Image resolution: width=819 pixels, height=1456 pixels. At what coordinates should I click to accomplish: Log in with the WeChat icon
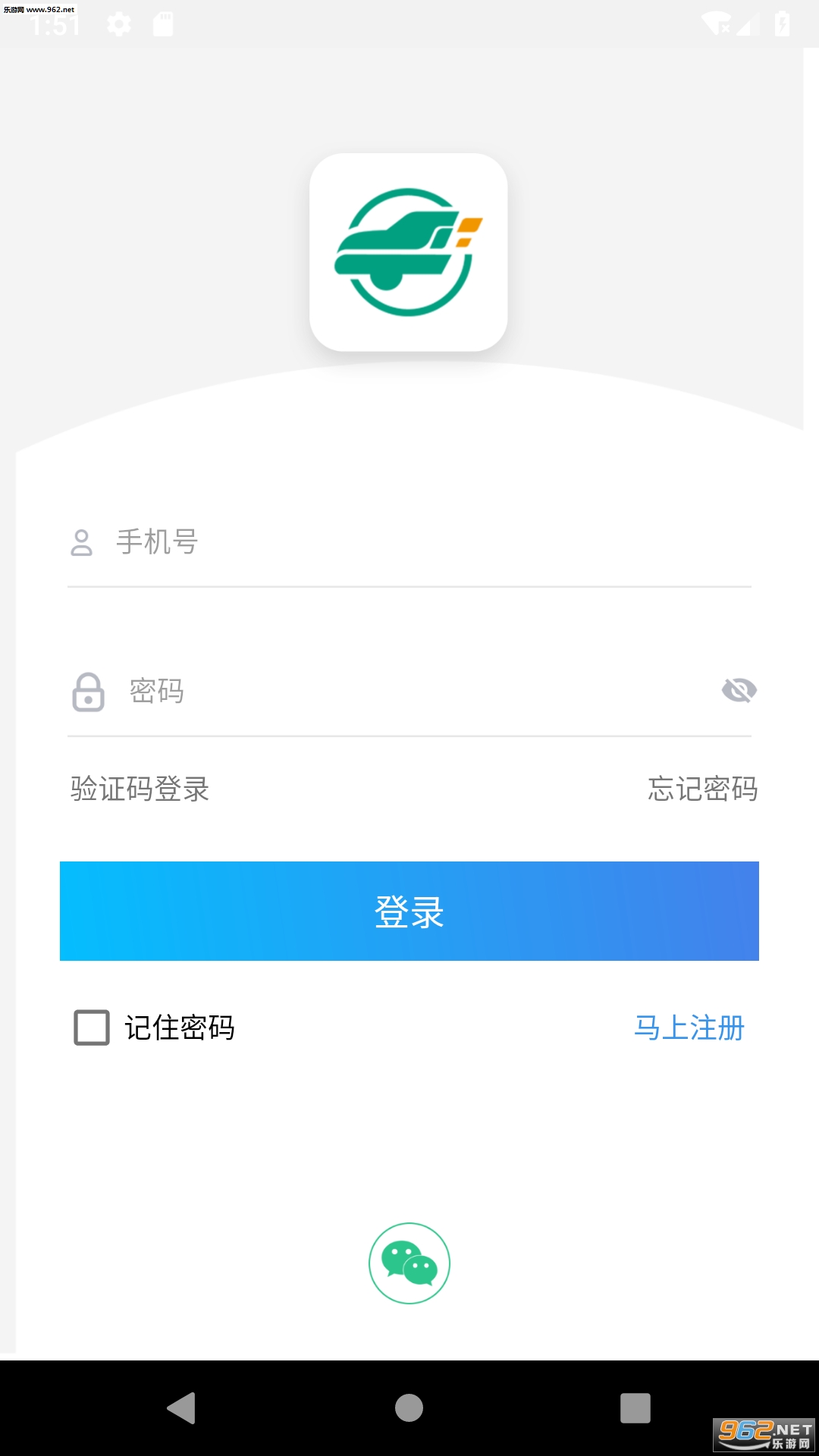pos(409,1263)
